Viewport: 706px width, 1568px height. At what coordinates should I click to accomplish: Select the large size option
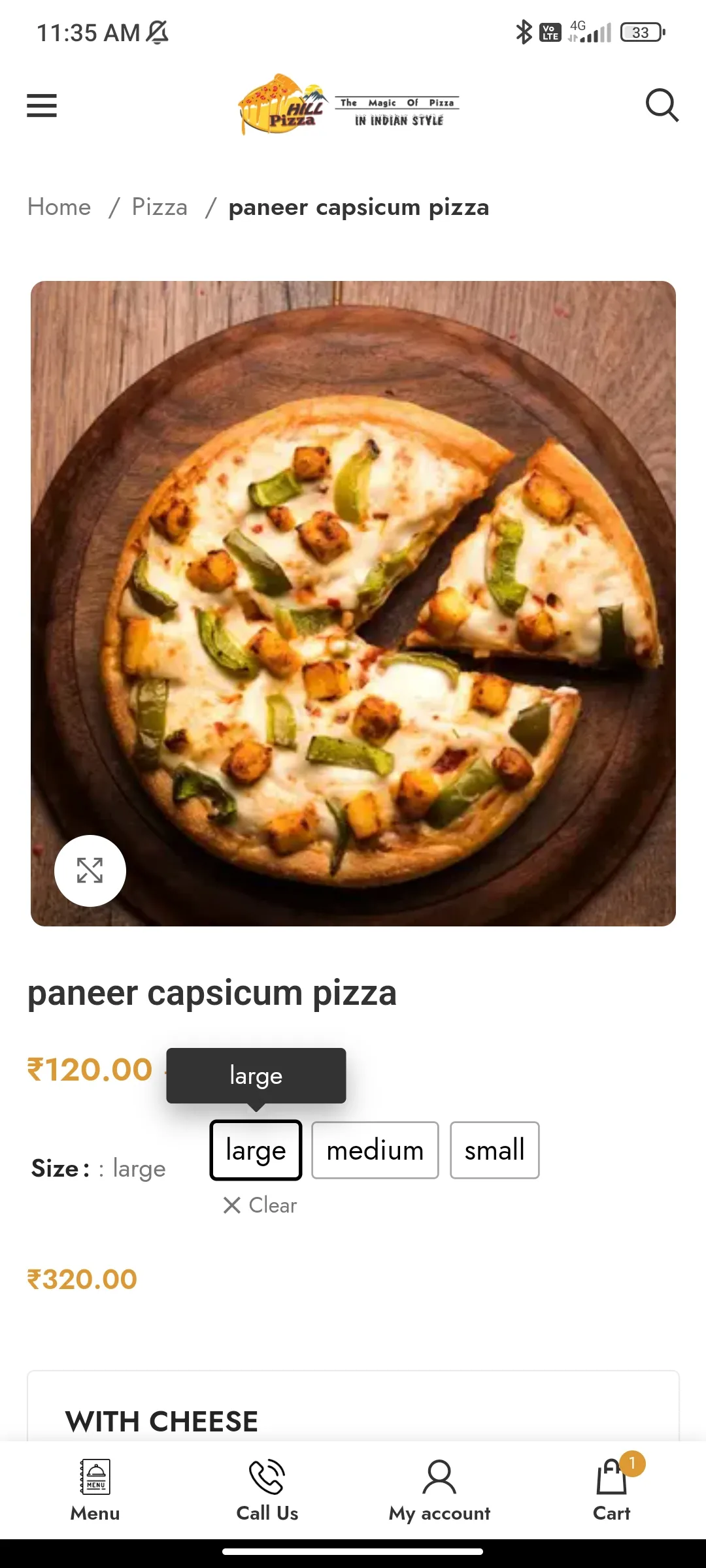[x=256, y=1150]
